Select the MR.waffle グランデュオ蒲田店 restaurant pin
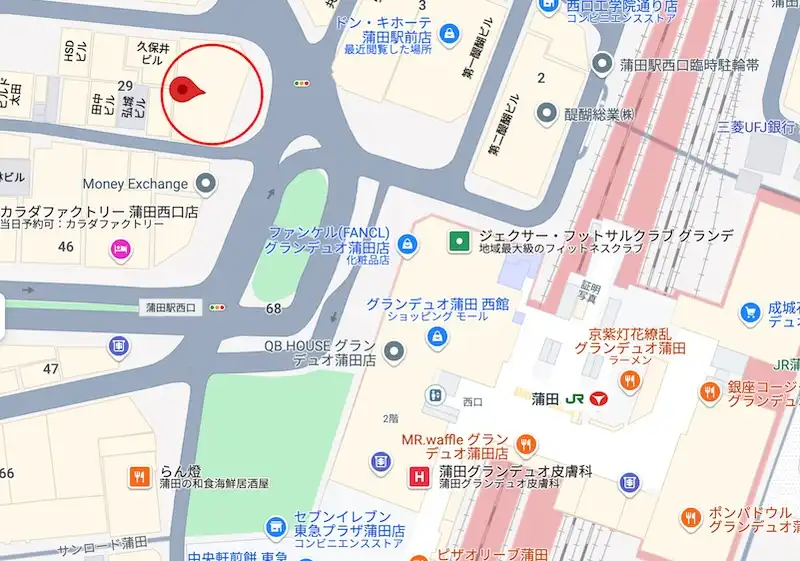The image size is (800, 561). pyautogui.click(x=527, y=441)
